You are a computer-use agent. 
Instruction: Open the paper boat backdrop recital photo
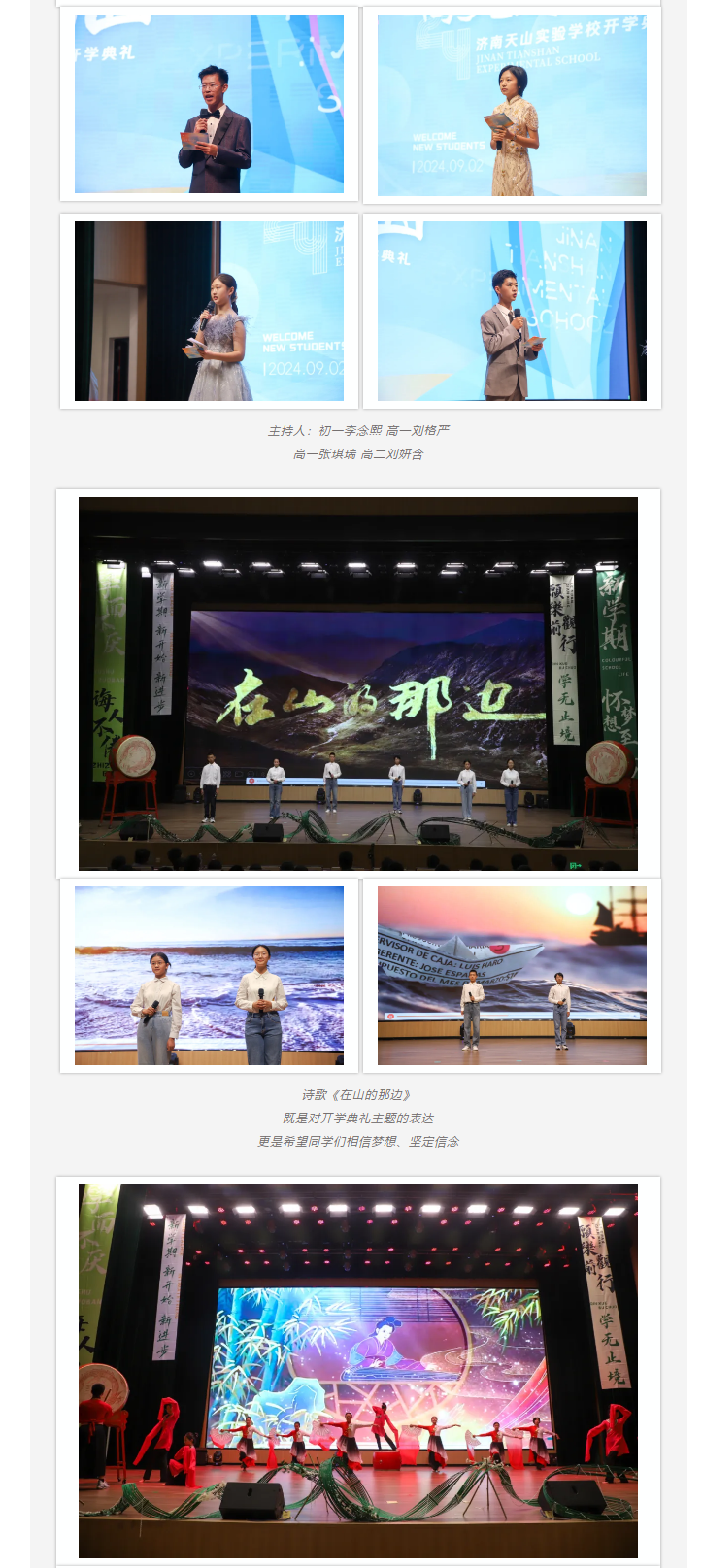[512, 975]
